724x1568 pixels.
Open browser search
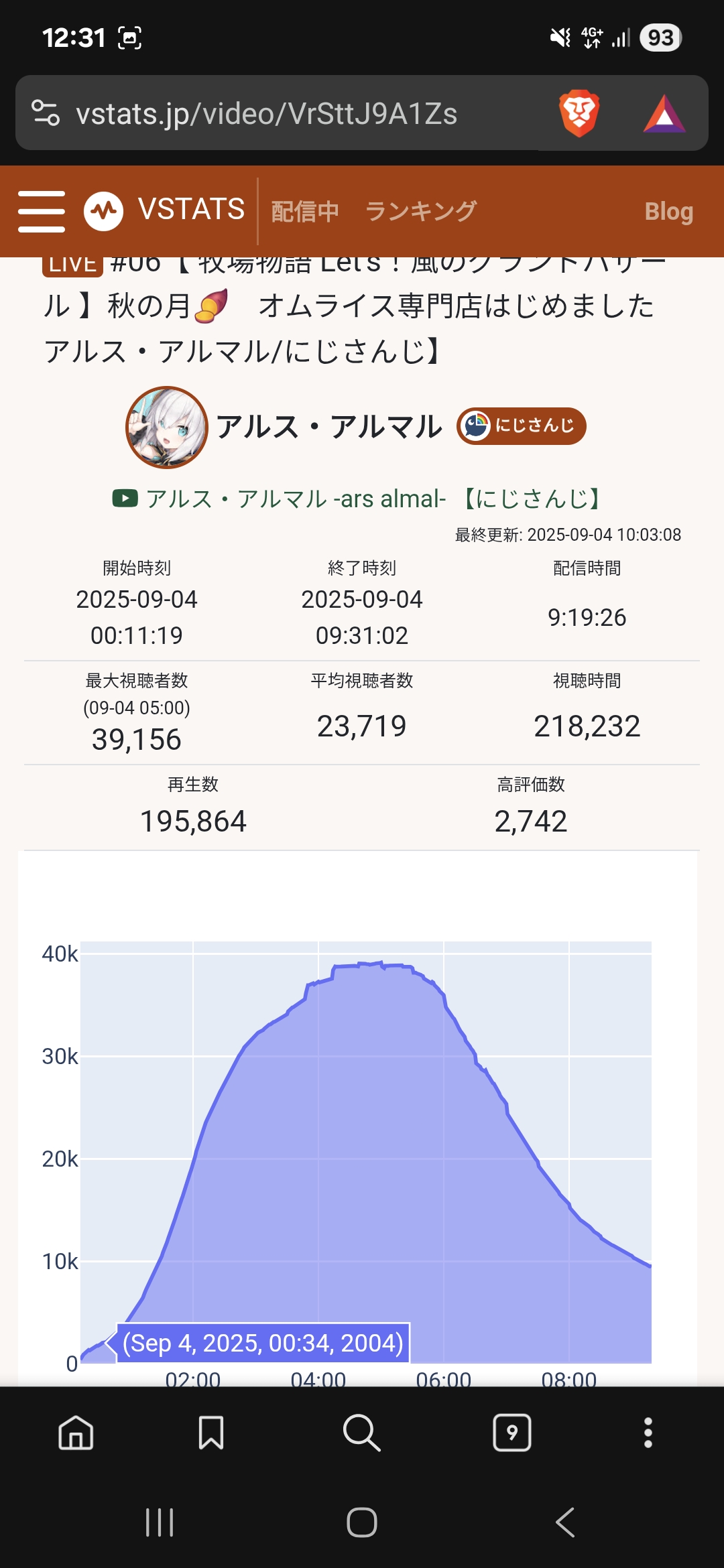(x=362, y=1433)
